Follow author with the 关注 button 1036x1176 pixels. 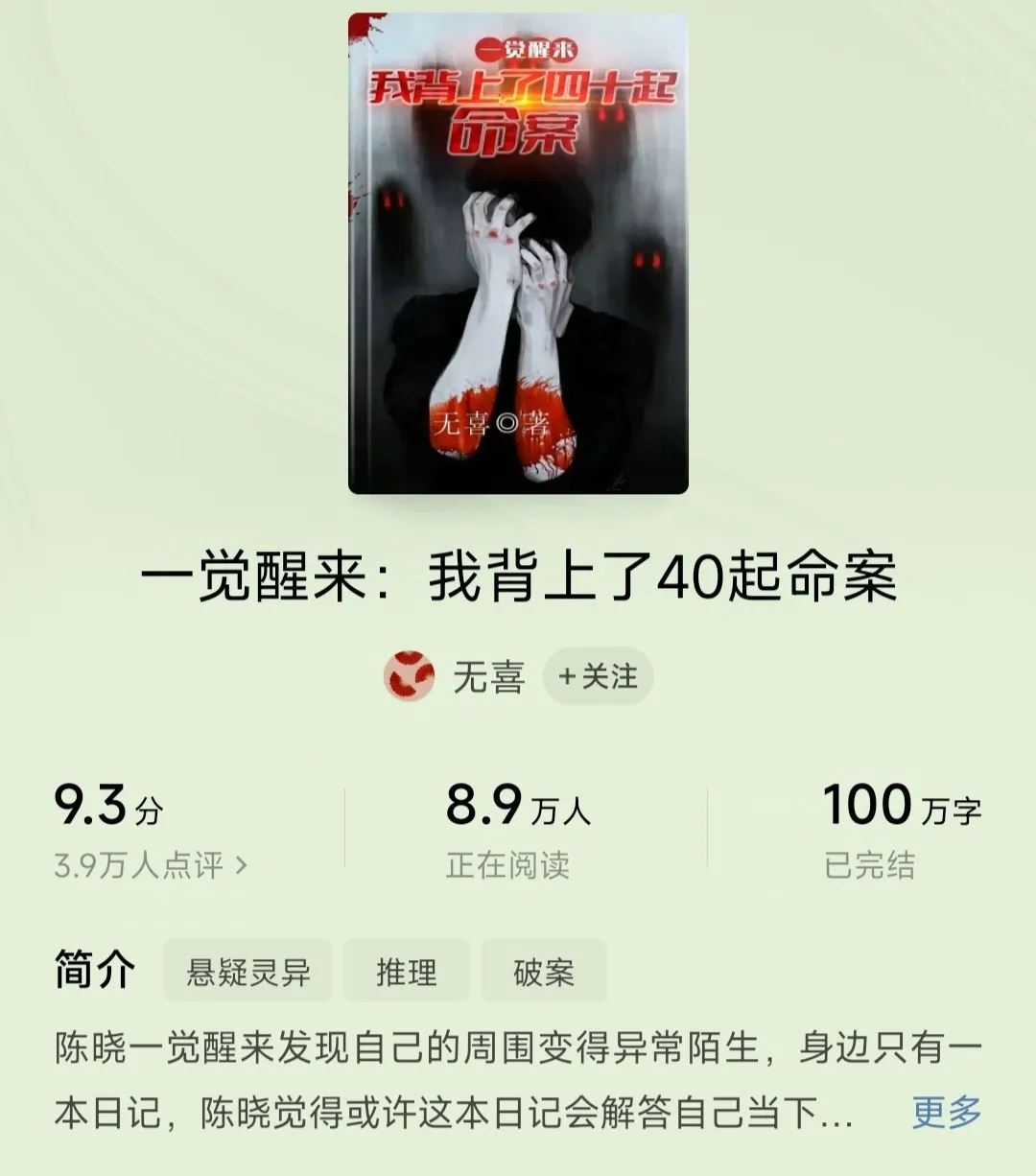[x=598, y=676]
